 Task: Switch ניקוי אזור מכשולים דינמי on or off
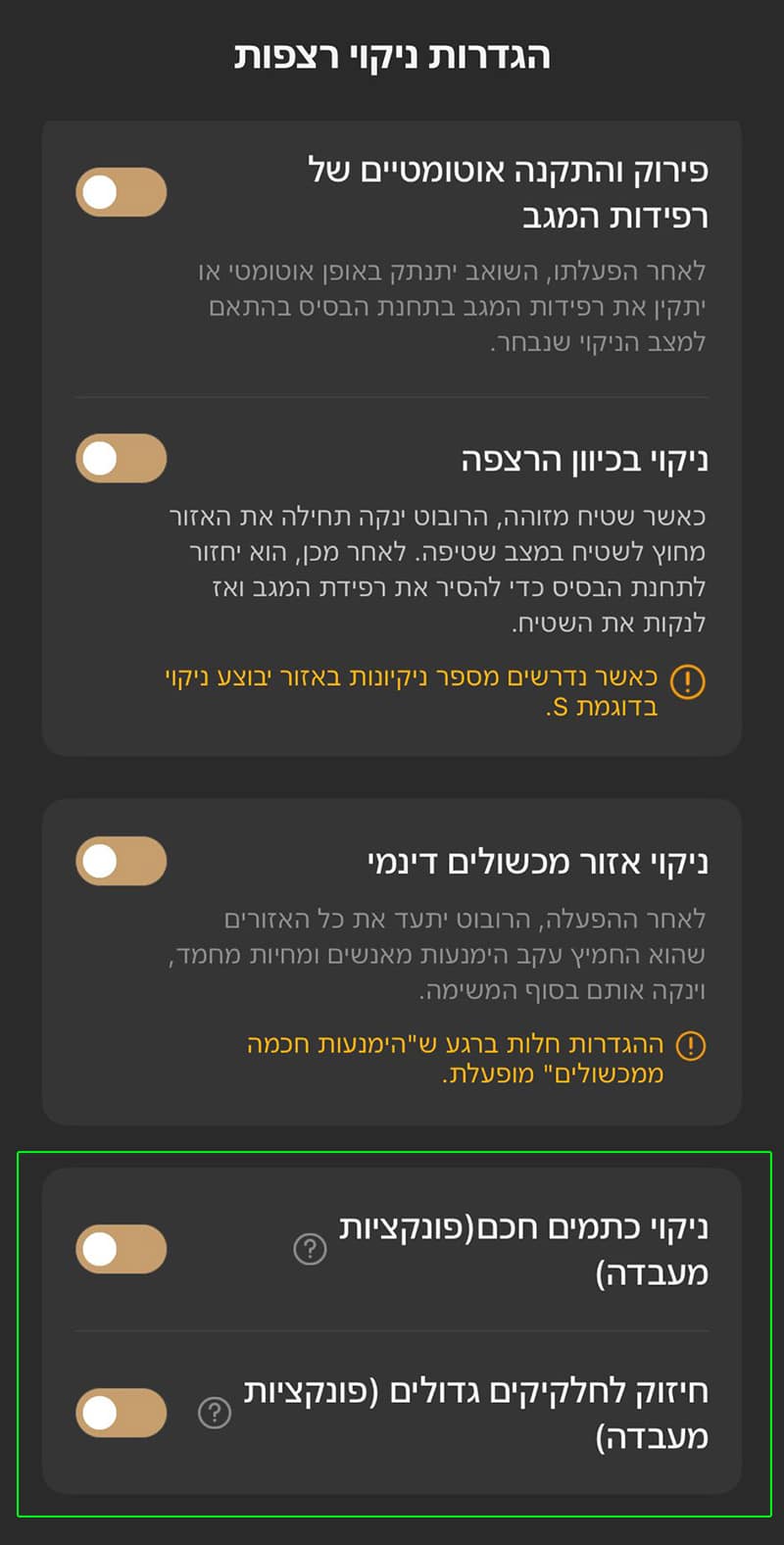[121, 861]
